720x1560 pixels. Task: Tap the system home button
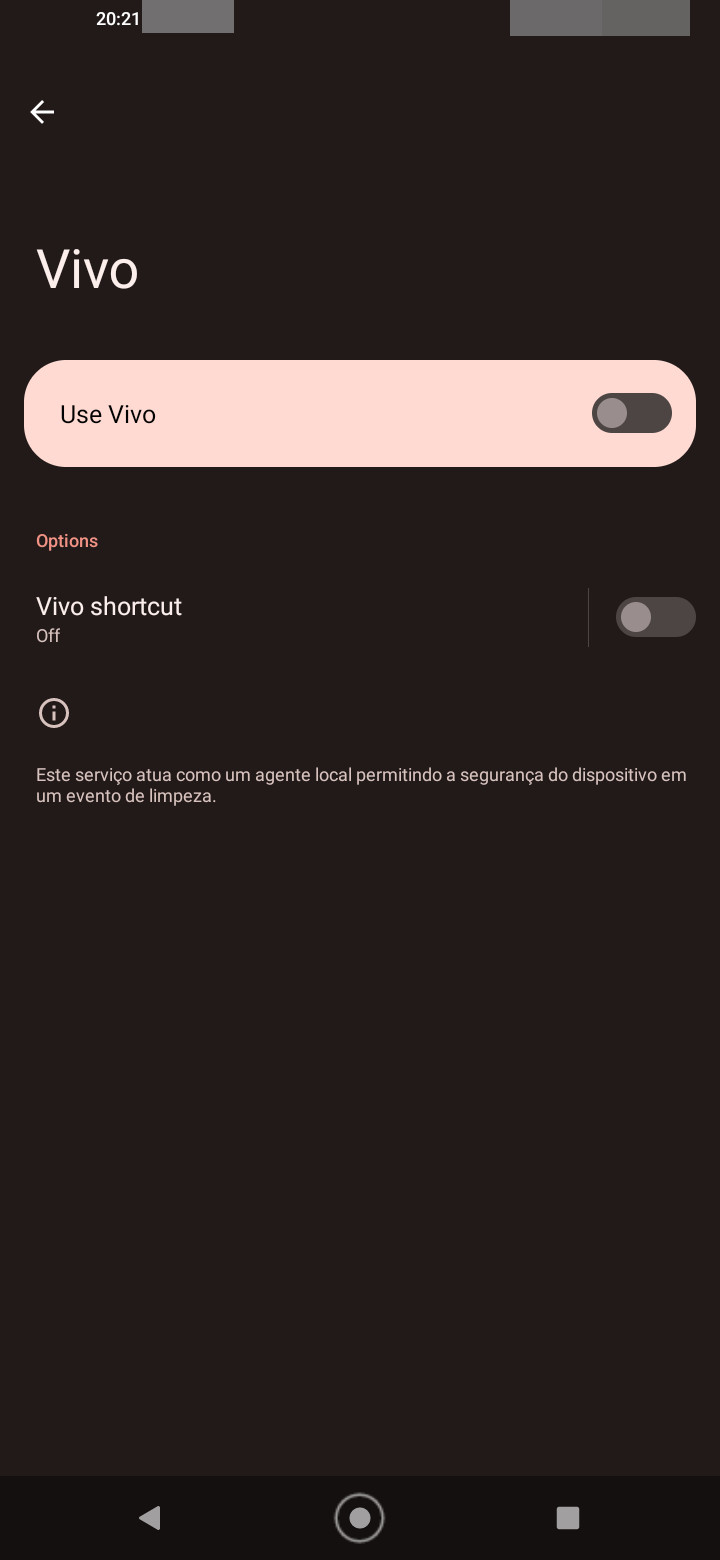360,1518
